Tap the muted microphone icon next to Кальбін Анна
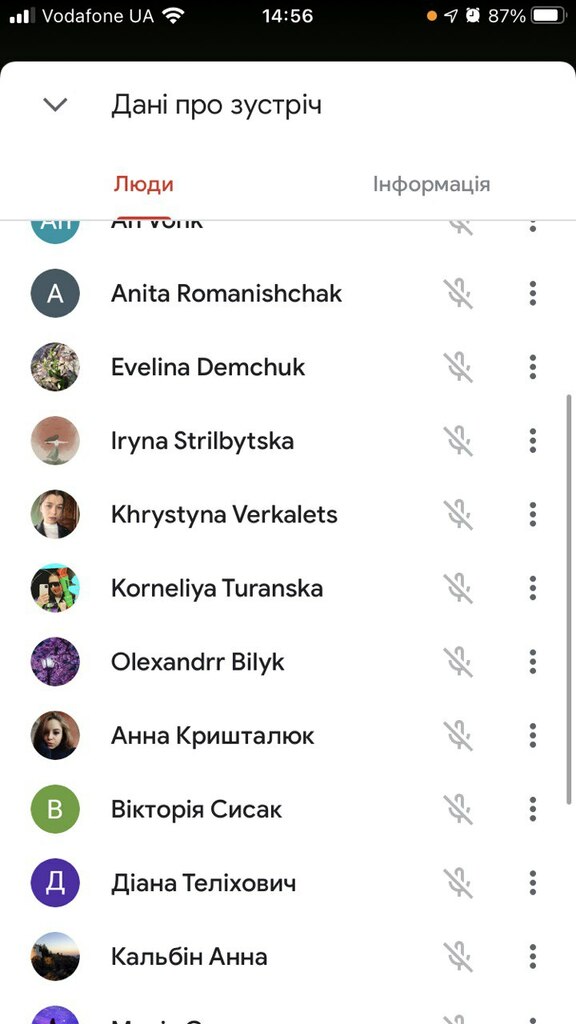 click(458, 957)
